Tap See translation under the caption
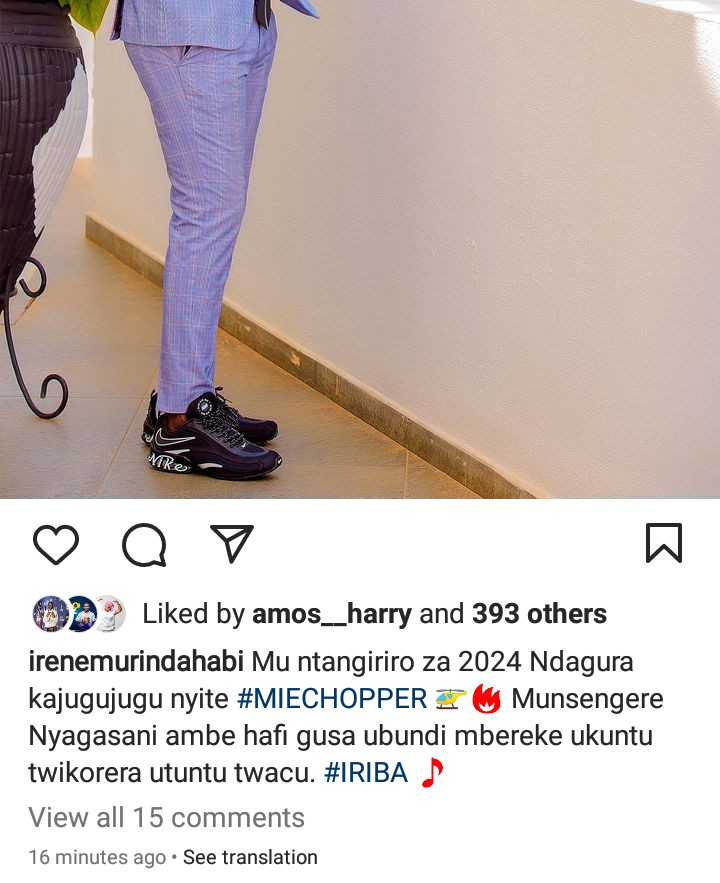720x883 pixels. click(250, 857)
